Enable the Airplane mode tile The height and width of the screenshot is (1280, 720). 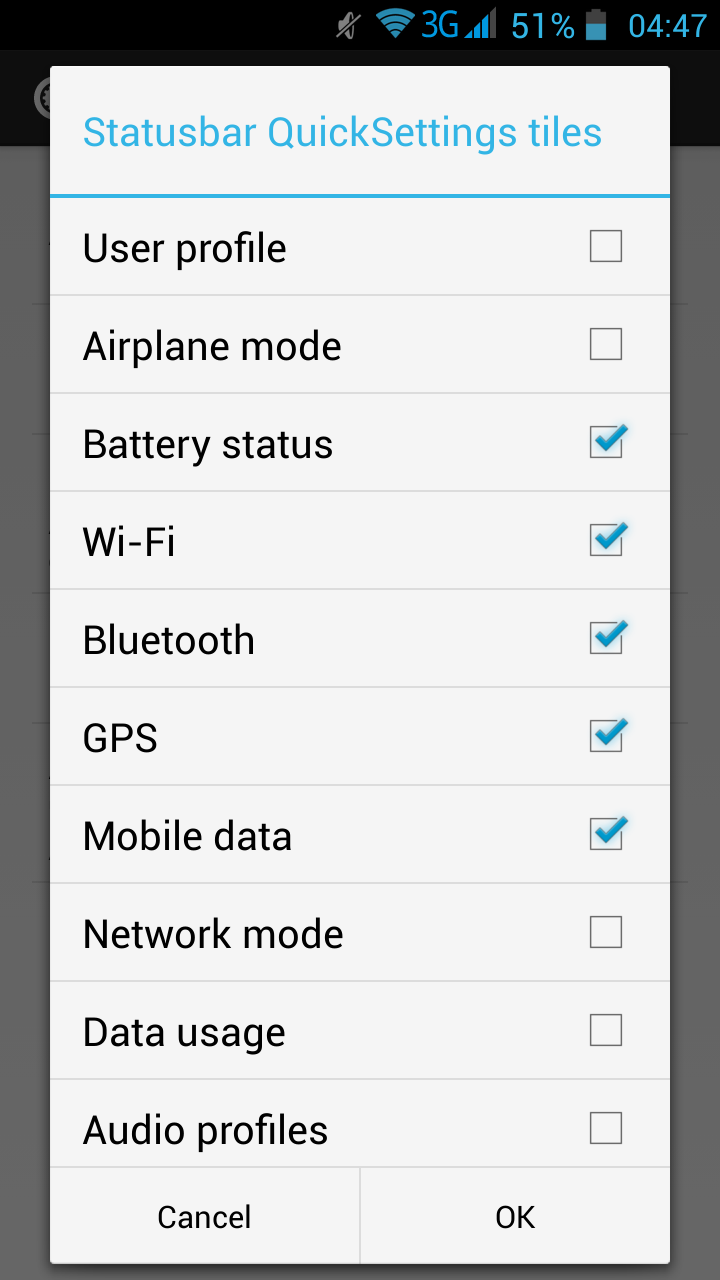pyautogui.click(x=606, y=344)
